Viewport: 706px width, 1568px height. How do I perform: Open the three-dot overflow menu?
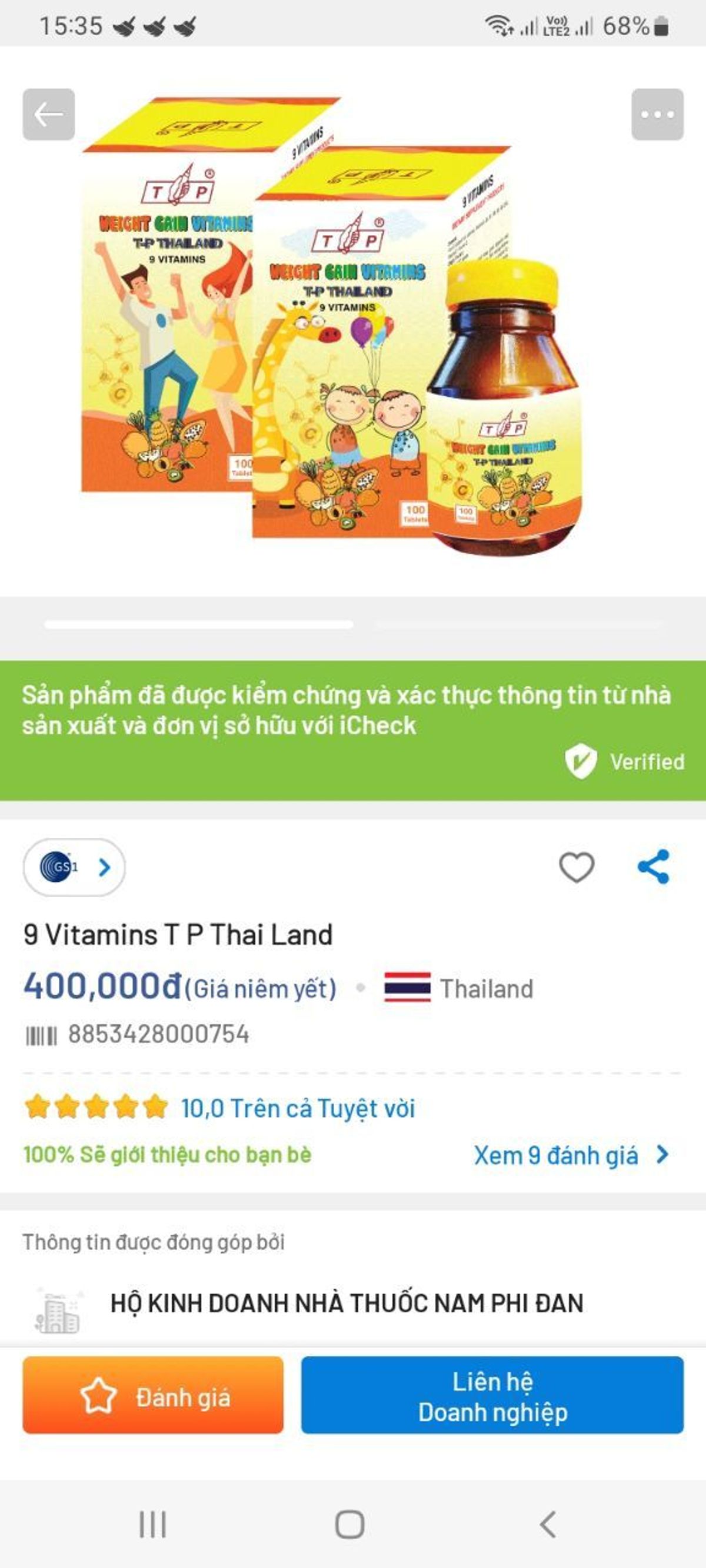pyautogui.click(x=657, y=115)
